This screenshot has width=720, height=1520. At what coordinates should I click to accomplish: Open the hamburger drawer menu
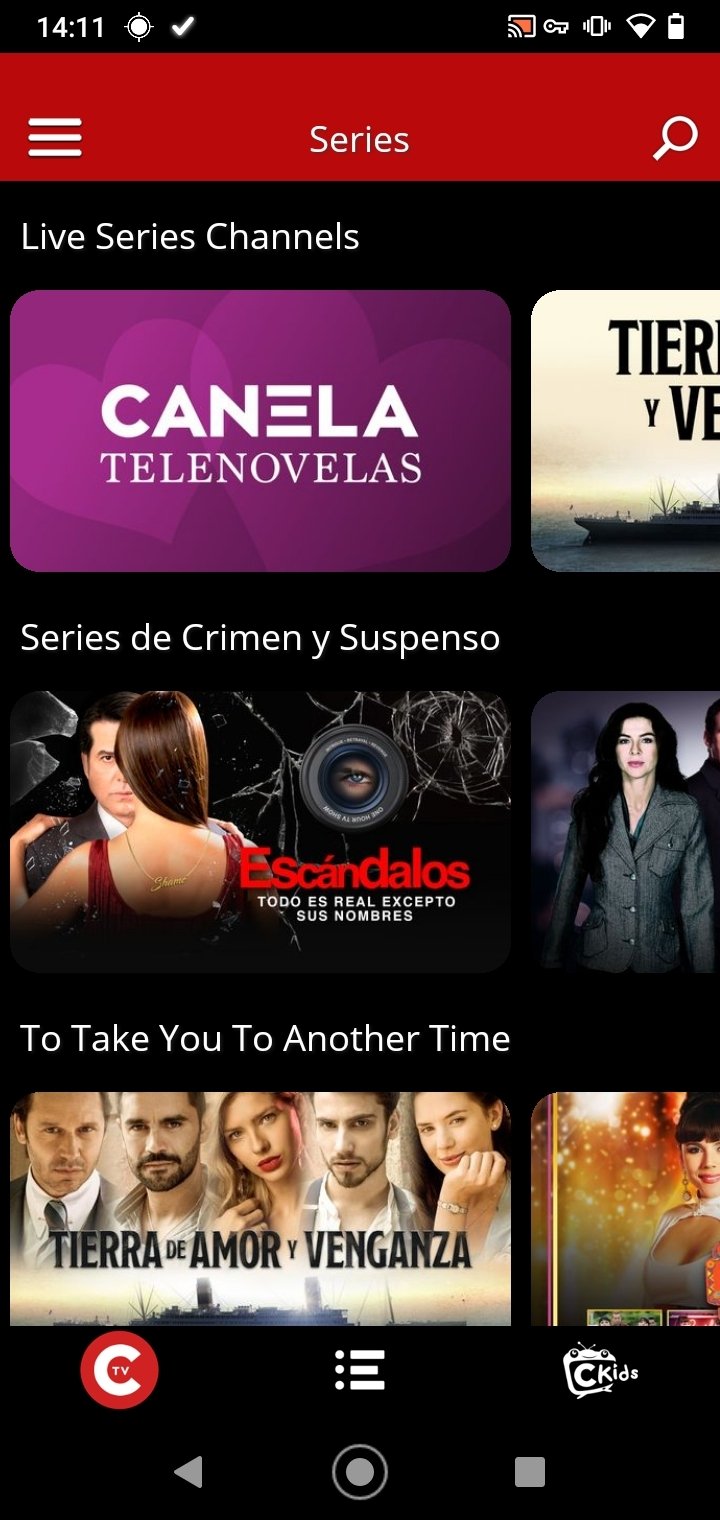55,138
